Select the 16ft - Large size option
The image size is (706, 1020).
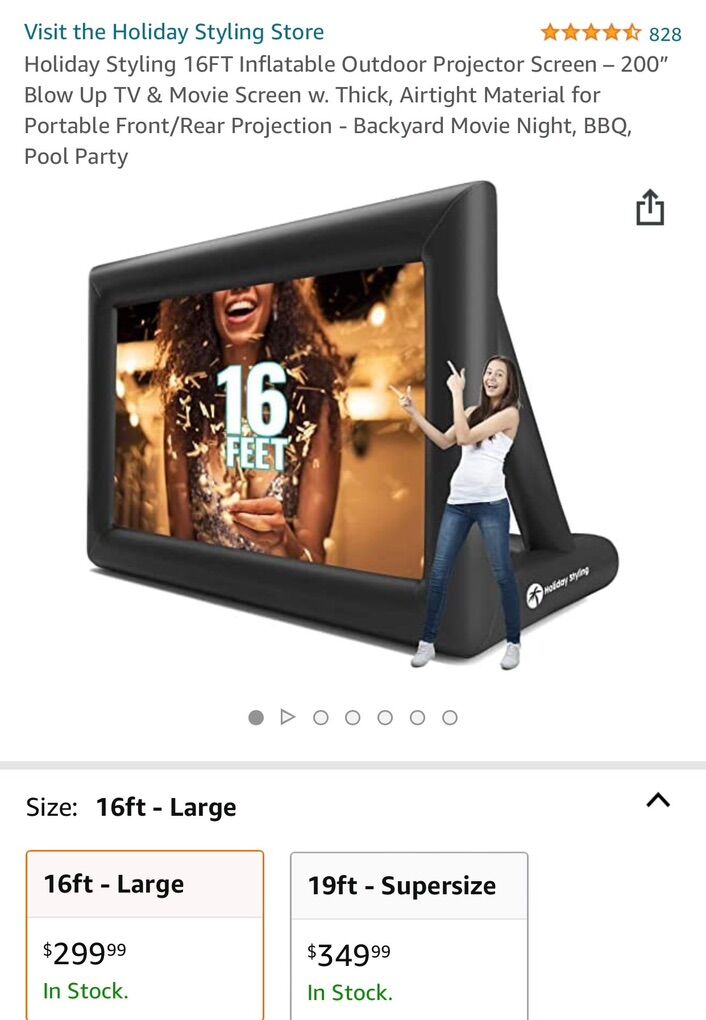[145, 933]
